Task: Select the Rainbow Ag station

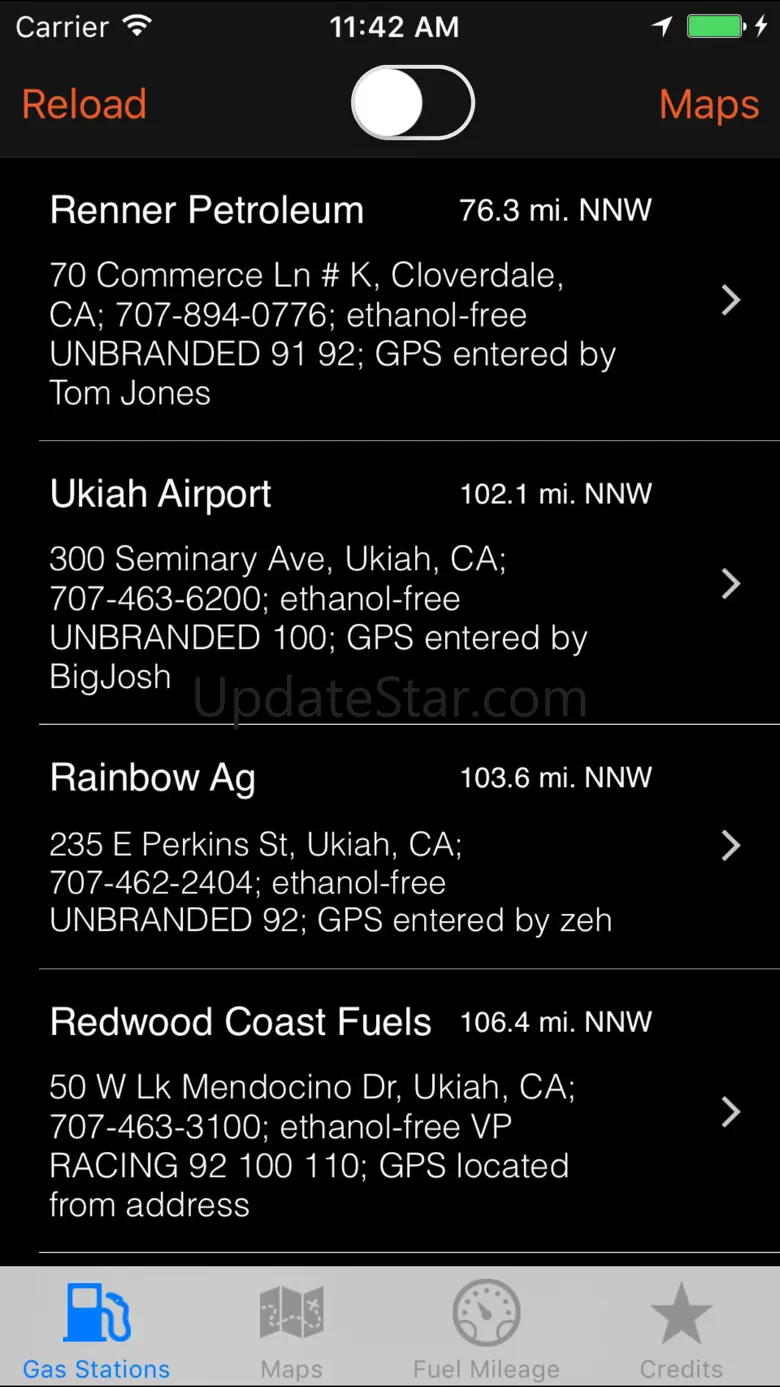Action: coord(390,847)
